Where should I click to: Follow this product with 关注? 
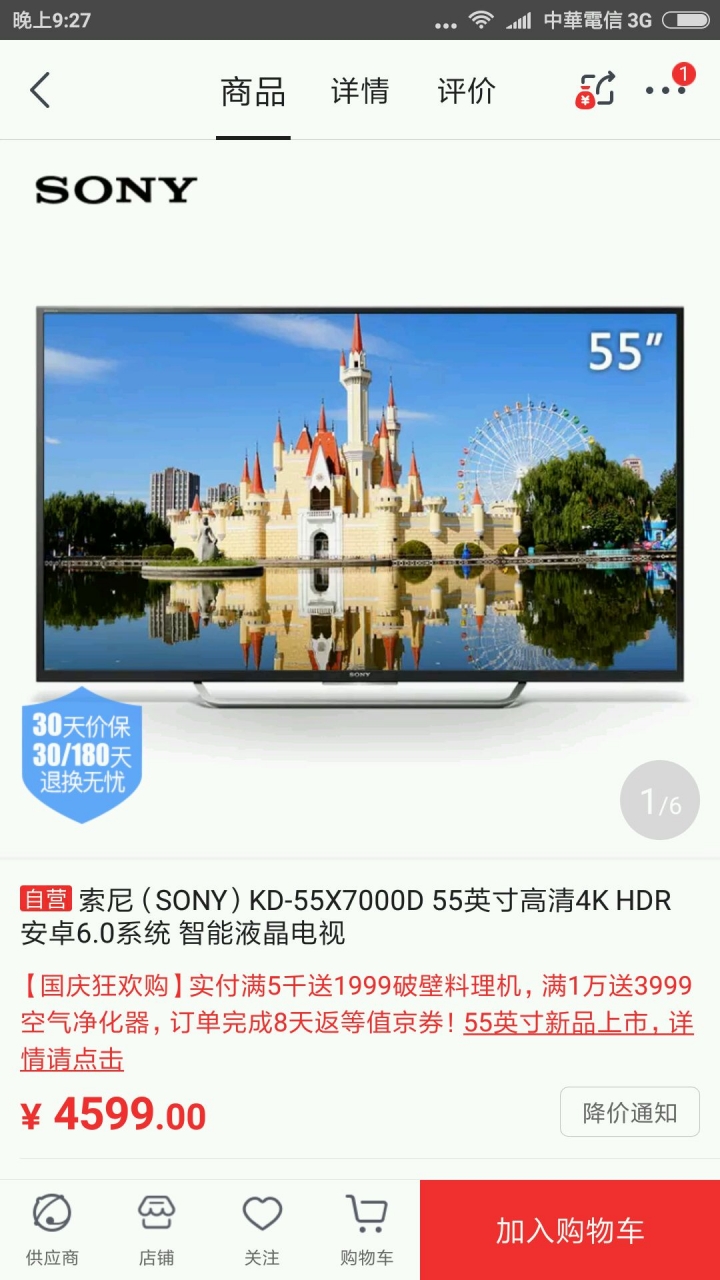(x=262, y=1229)
